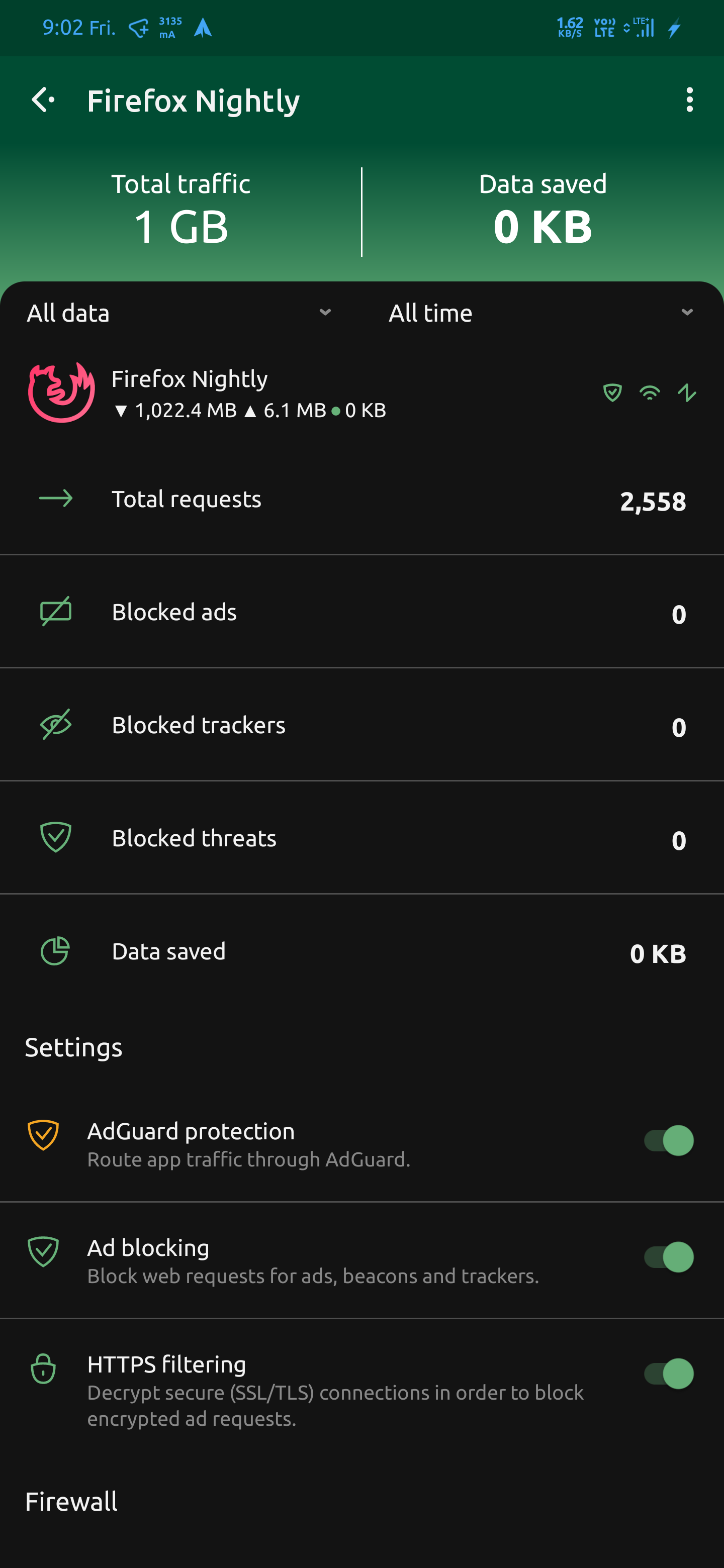Expand the All time dropdown

[542, 313]
